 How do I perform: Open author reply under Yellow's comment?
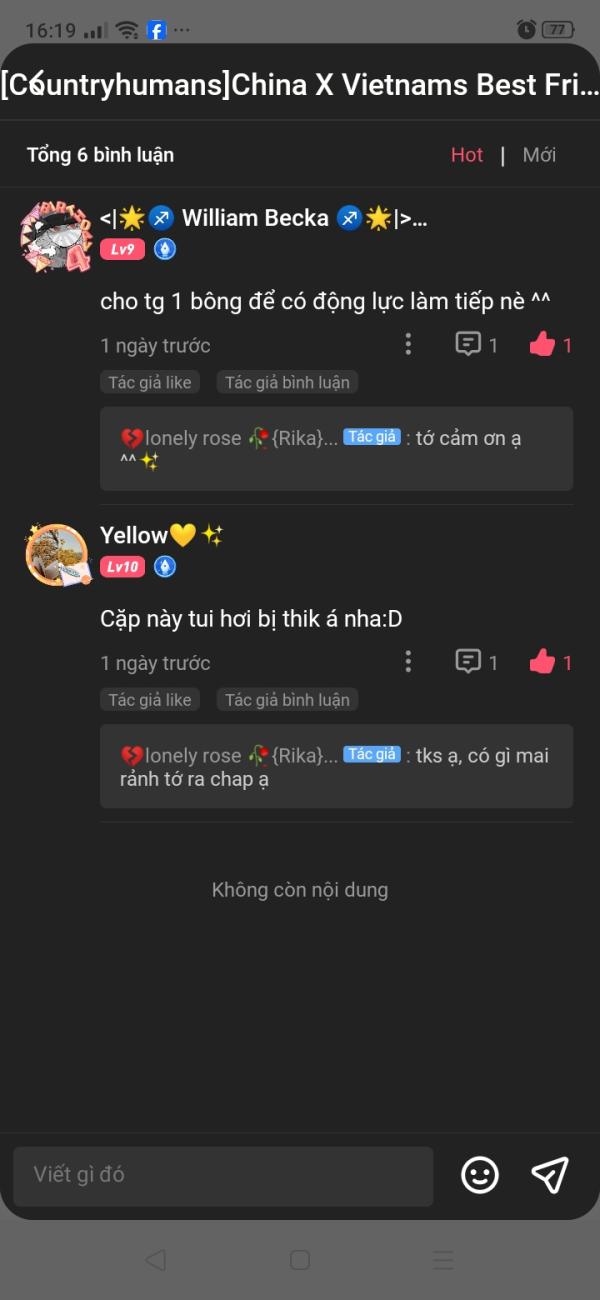click(336, 766)
